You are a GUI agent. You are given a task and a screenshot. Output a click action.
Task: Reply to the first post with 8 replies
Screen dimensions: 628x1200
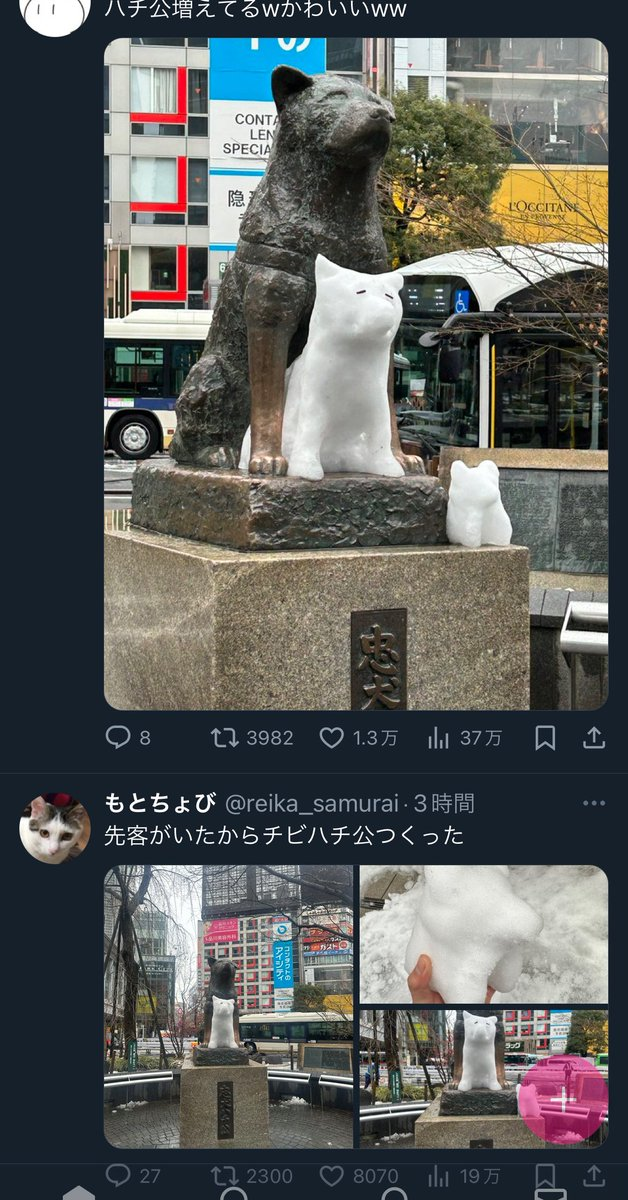[118, 738]
